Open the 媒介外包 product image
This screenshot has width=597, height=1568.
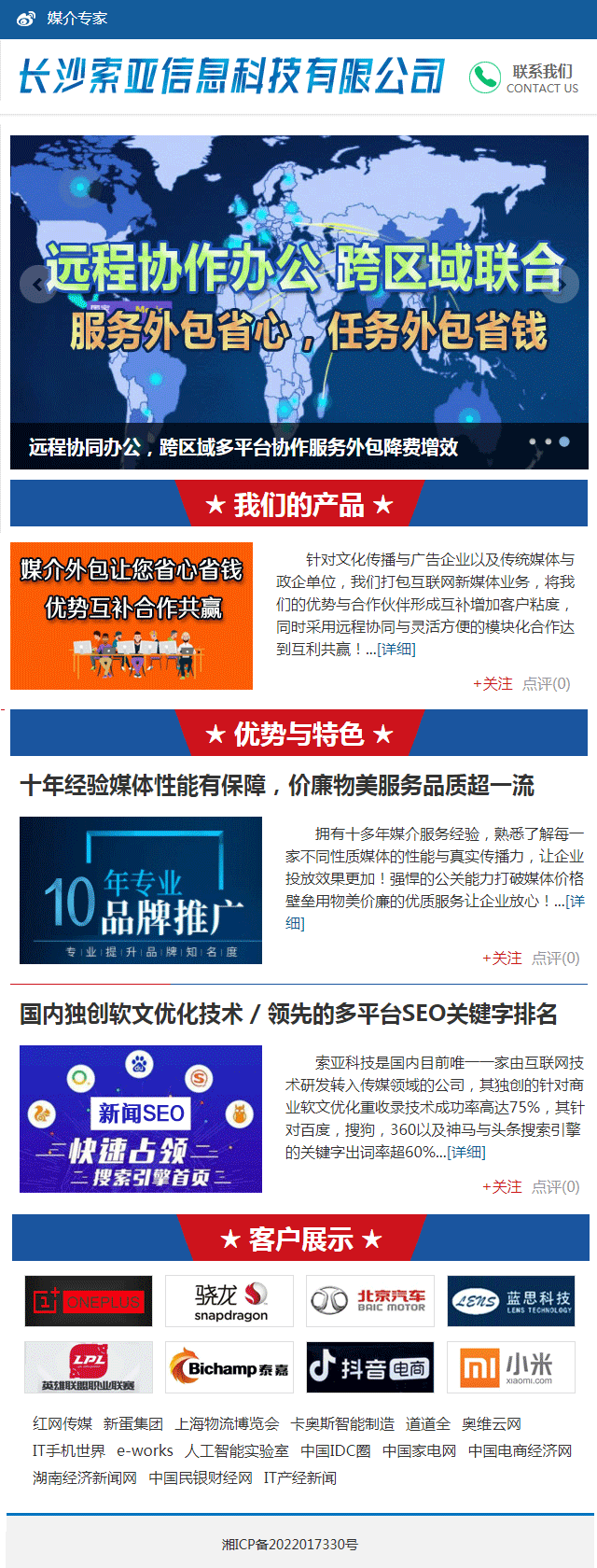(132, 616)
